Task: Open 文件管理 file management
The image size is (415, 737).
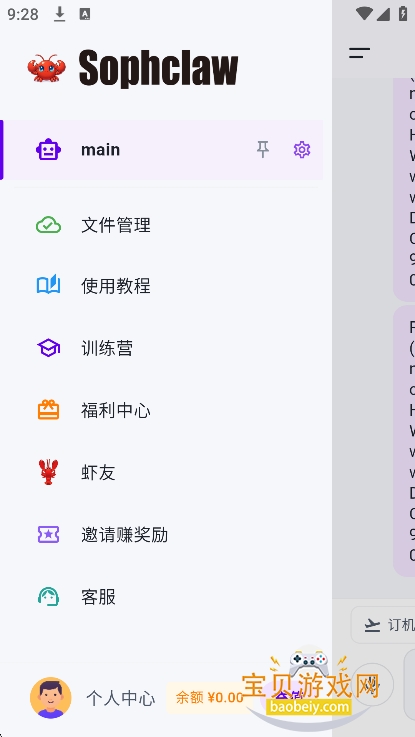Action: (x=162, y=225)
